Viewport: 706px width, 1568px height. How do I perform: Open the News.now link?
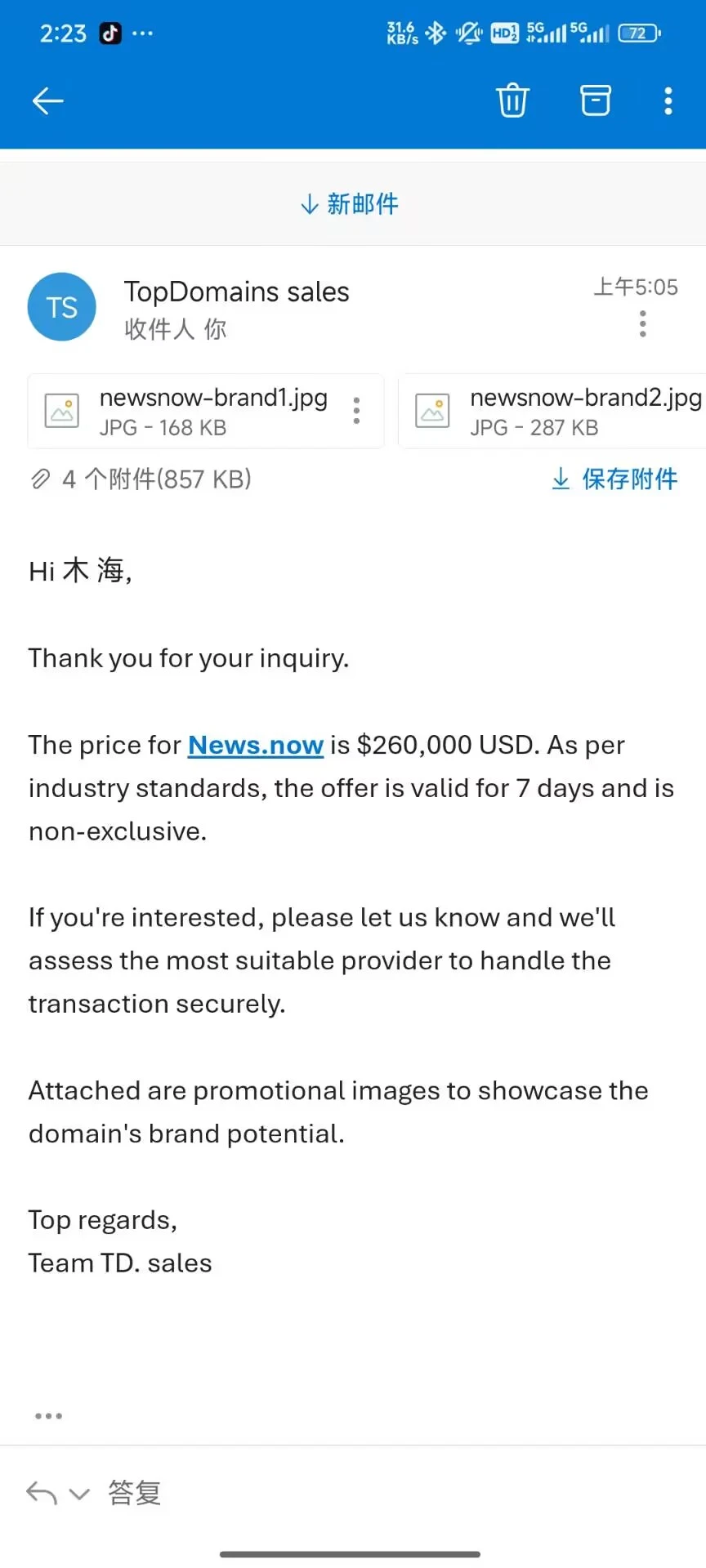(256, 745)
